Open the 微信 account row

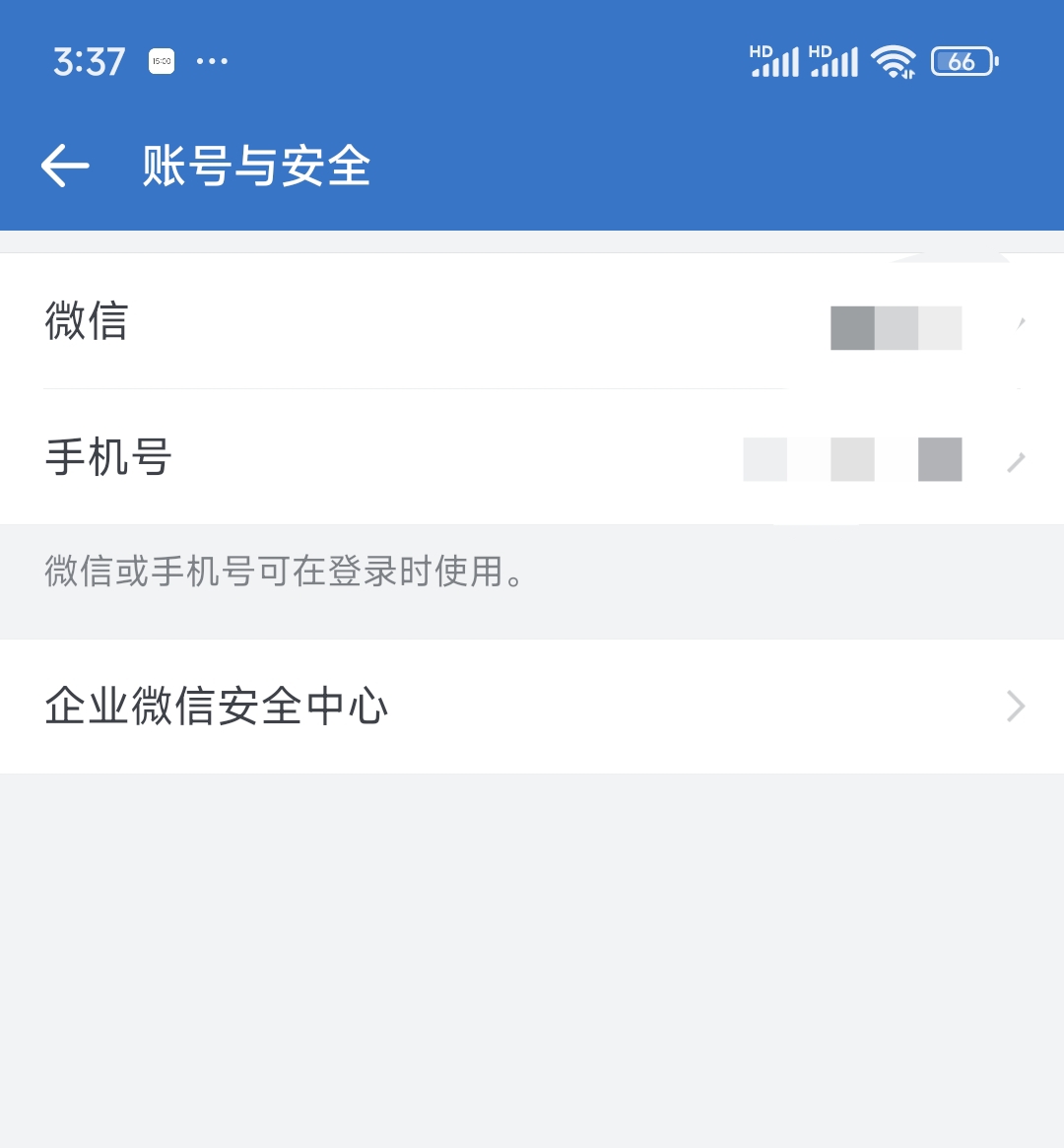tap(532, 321)
